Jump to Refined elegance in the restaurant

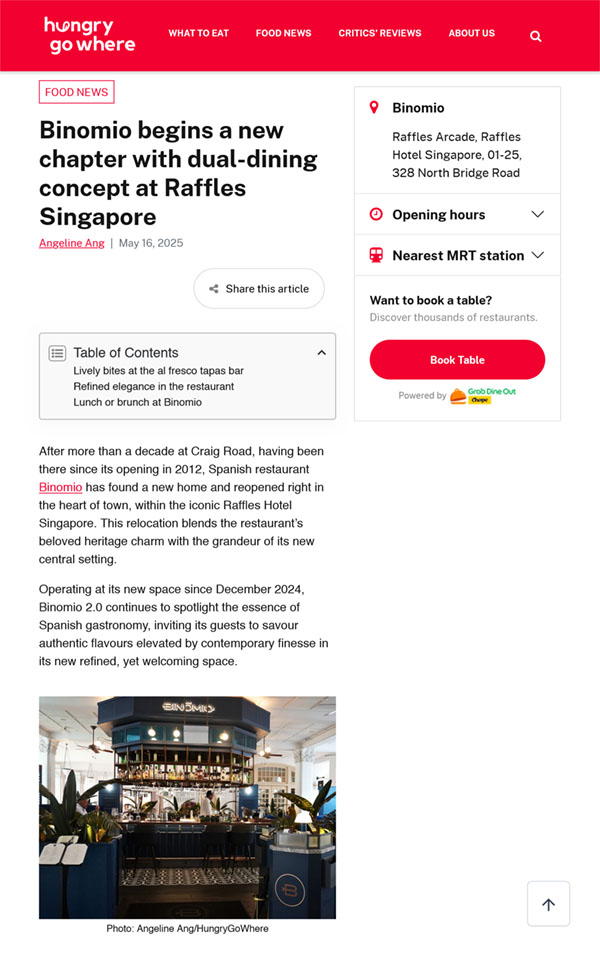153,386
